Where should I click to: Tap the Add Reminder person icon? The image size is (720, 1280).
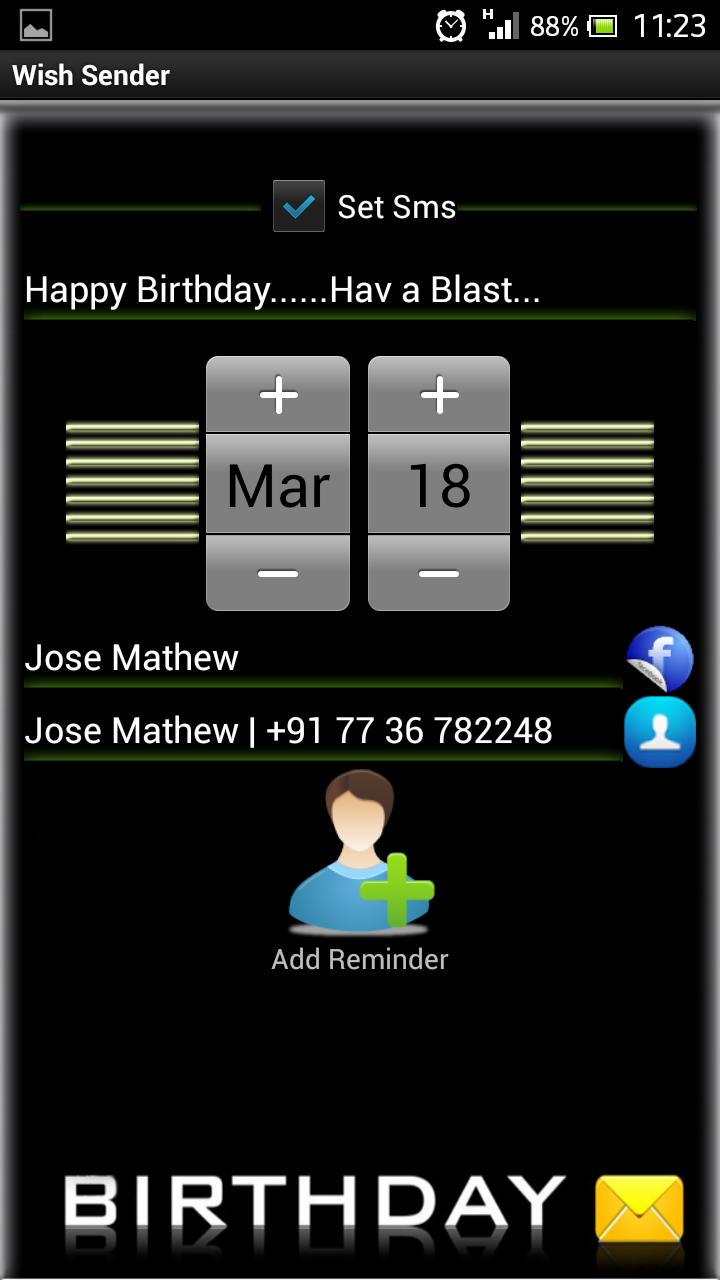[359, 855]
